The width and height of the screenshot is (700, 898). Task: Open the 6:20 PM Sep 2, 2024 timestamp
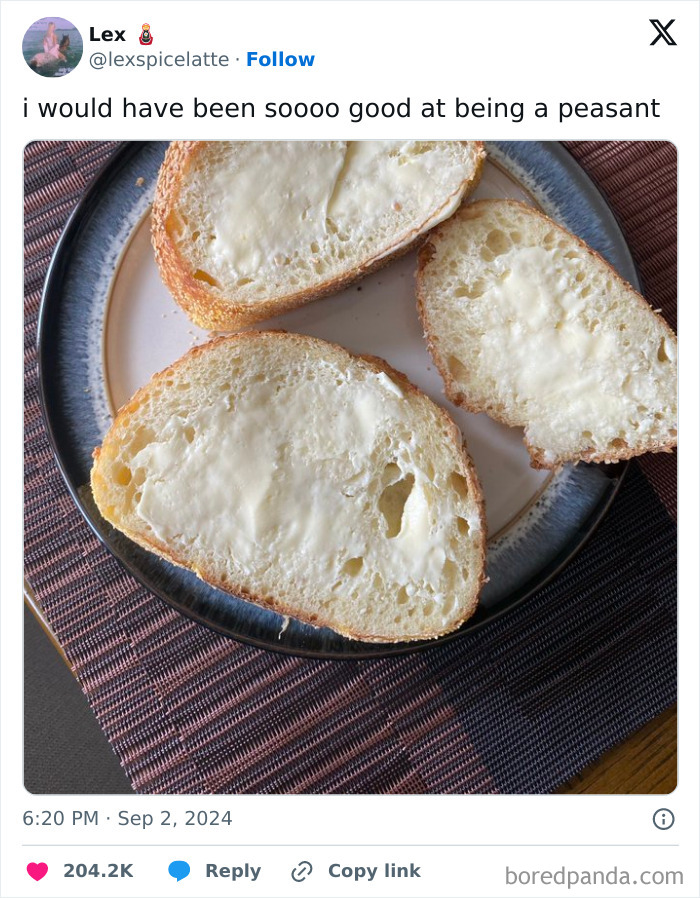pyautogui.click(x=127, y=819)
